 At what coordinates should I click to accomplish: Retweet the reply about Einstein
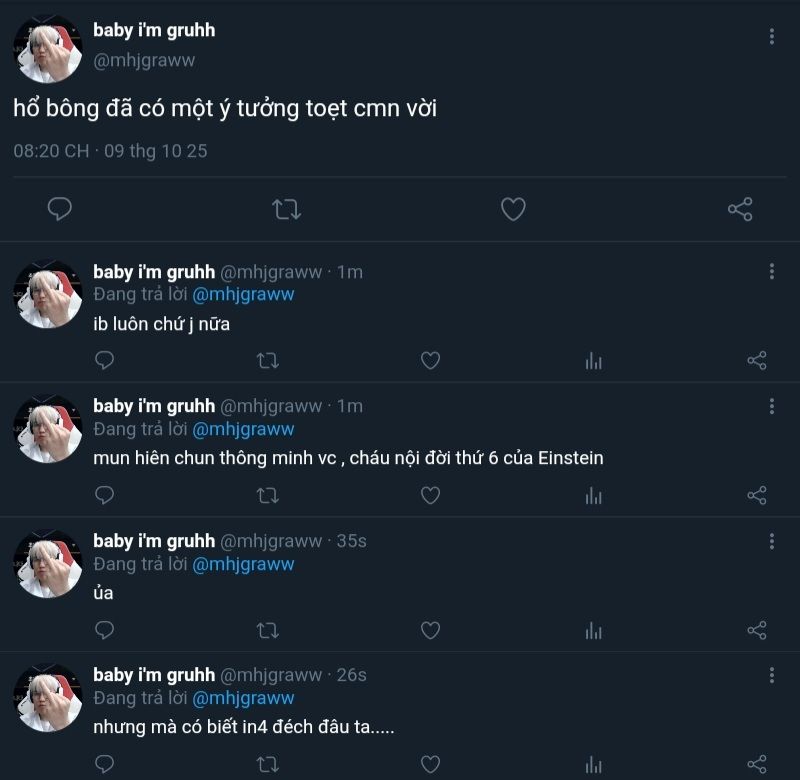coord(267,495)
